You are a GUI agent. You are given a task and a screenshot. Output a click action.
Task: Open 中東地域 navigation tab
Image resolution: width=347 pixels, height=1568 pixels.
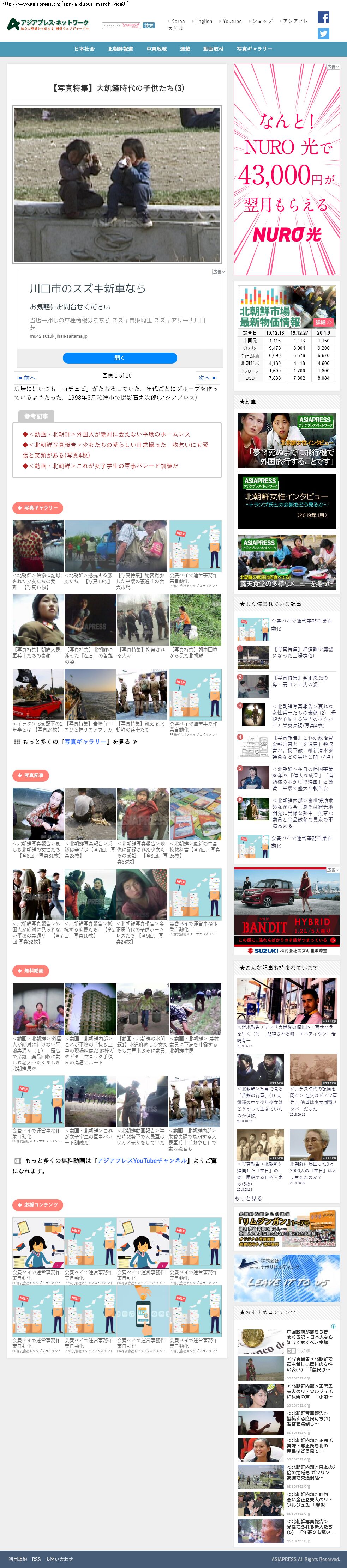(156, 49)
